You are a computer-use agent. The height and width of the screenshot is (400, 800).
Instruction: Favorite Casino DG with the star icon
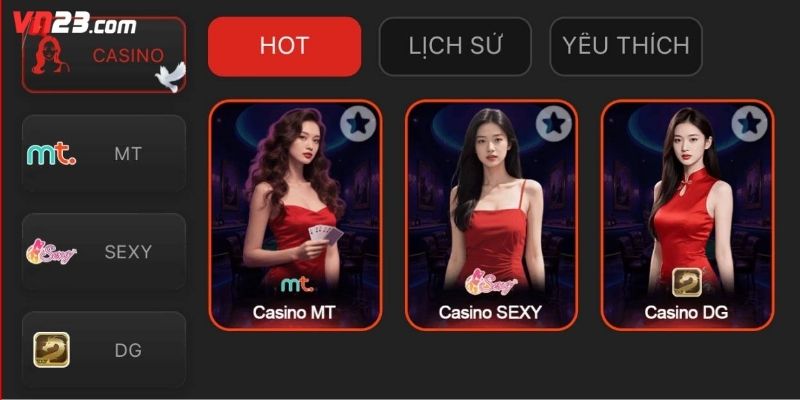pos(748,124)
